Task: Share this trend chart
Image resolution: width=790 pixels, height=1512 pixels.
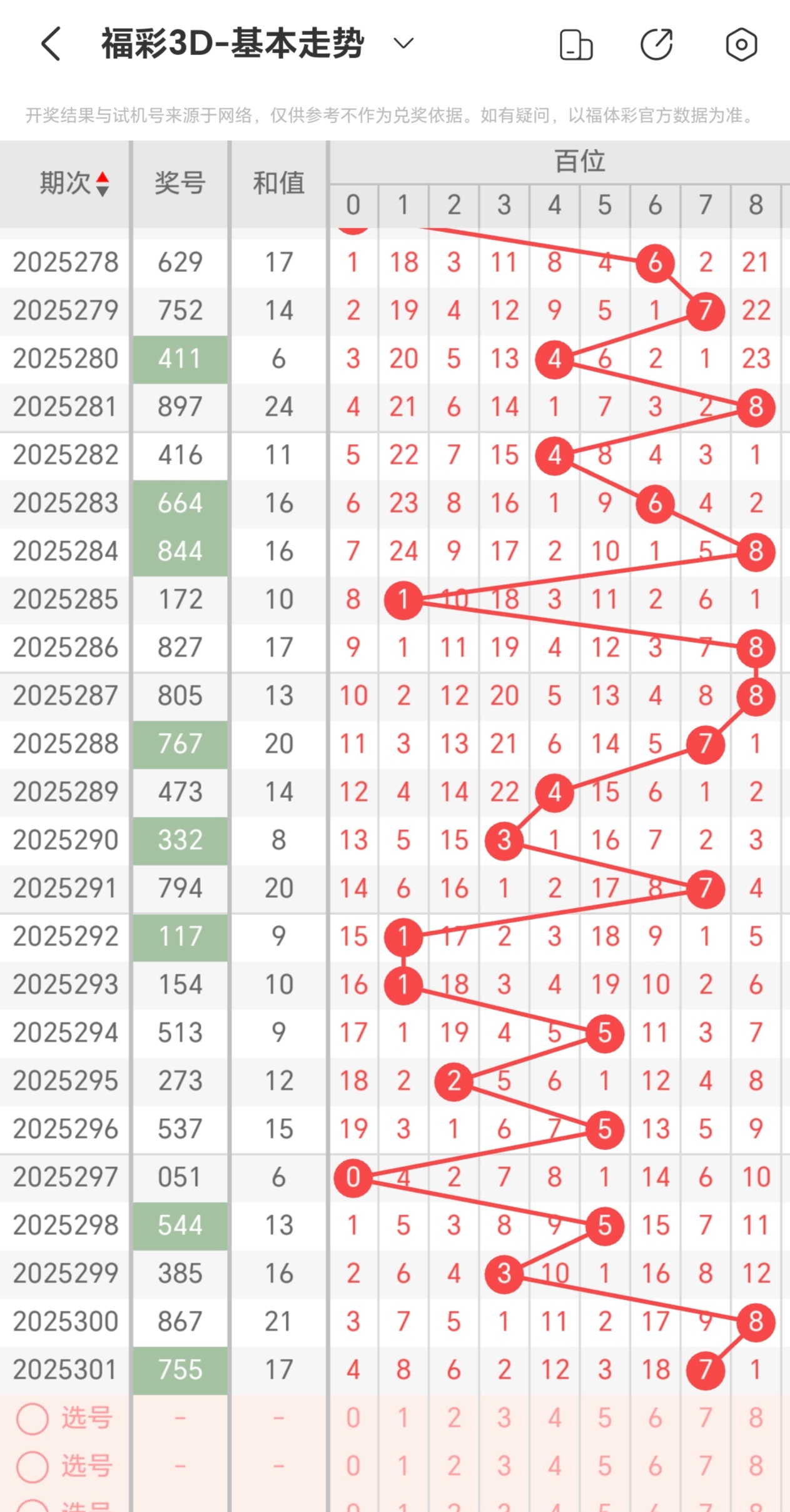Action: click(x=657, y=44)
